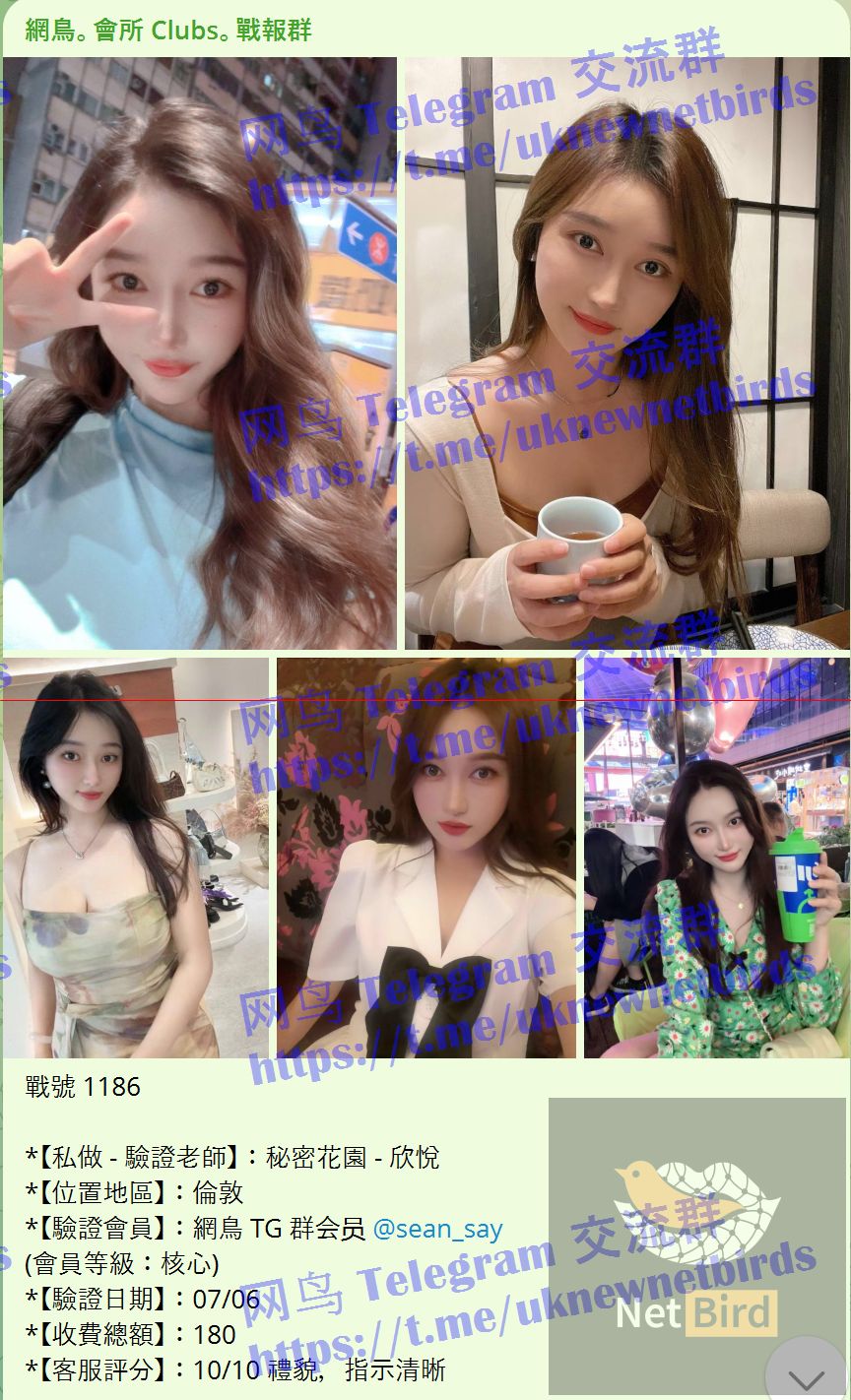View the photo with the teacup
The image size is (851, 1400).
626,352
